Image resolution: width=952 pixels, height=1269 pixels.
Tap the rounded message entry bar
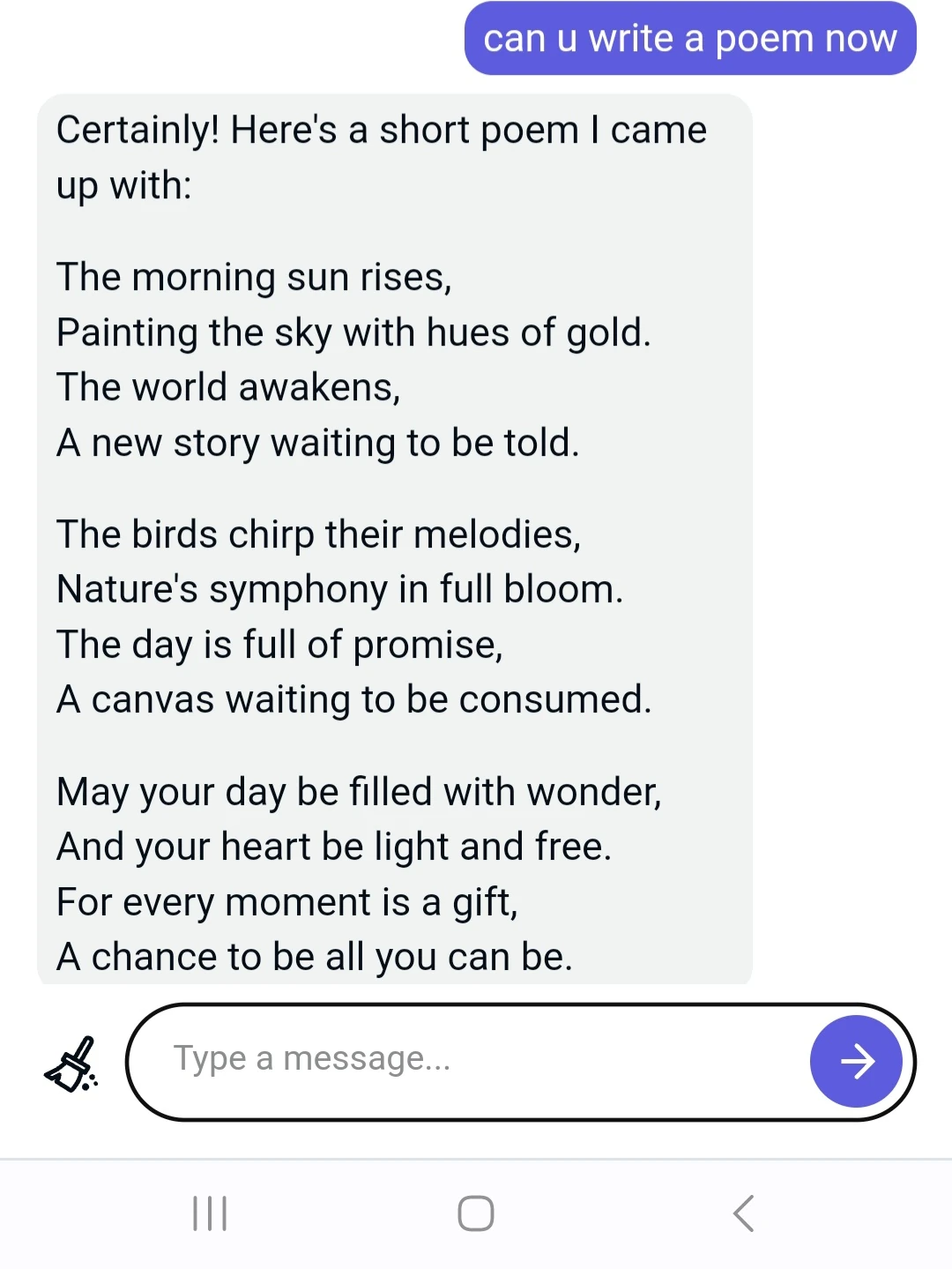(x=520, y=1061)
